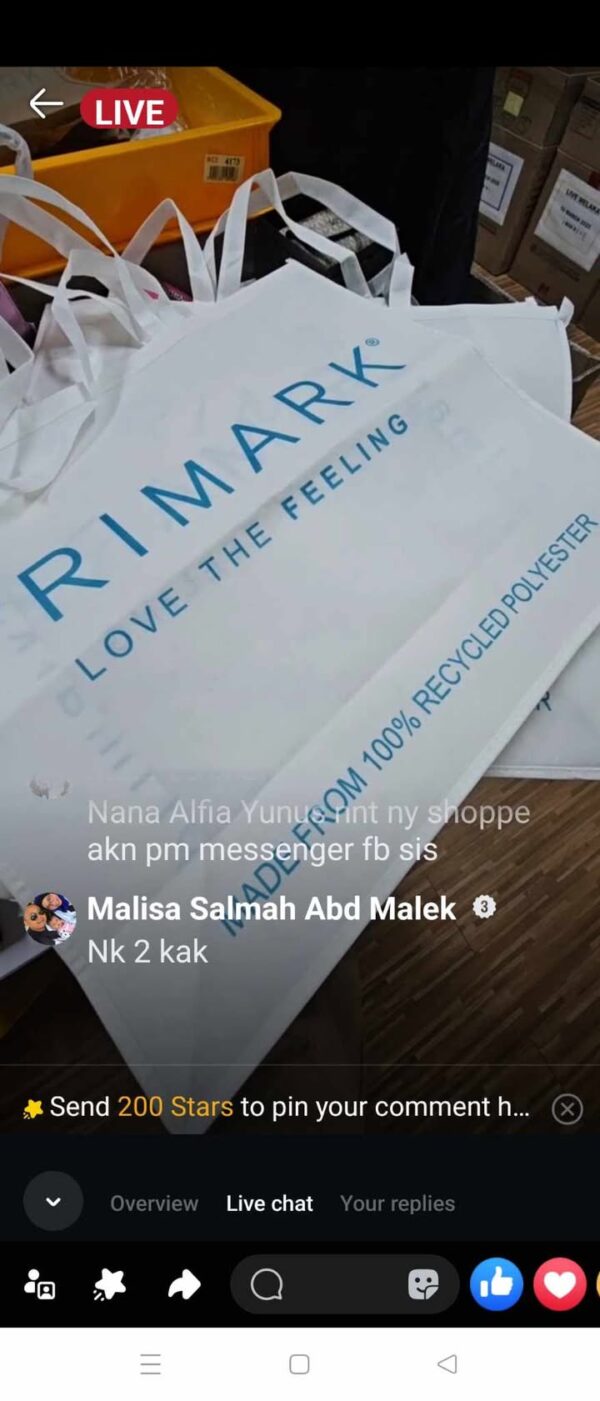Send a thumbs-up like reaction
Viewport: 600px width, 1401px height.
pos(496,1284)
